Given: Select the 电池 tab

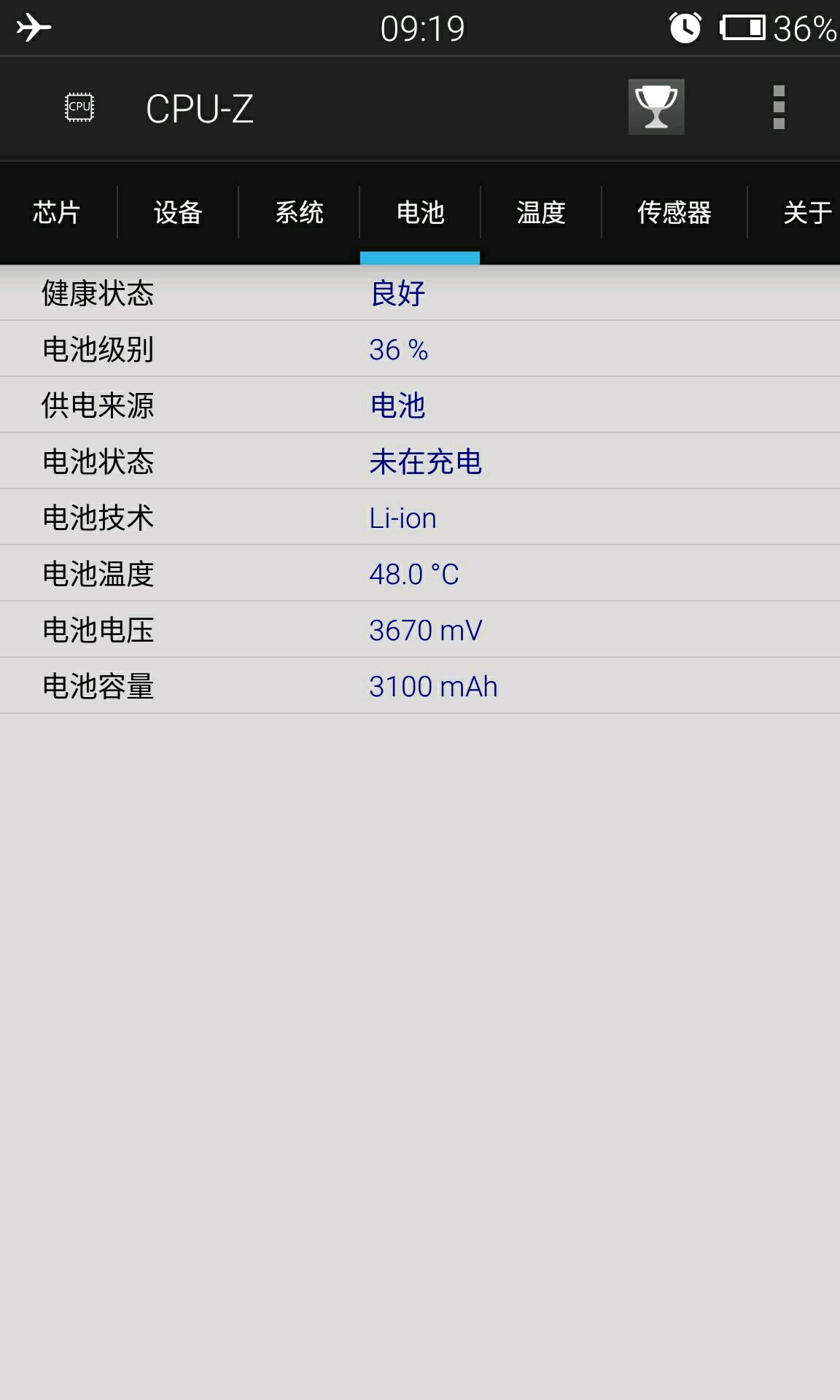Looking at the screenshot, I should pos(420,213).
